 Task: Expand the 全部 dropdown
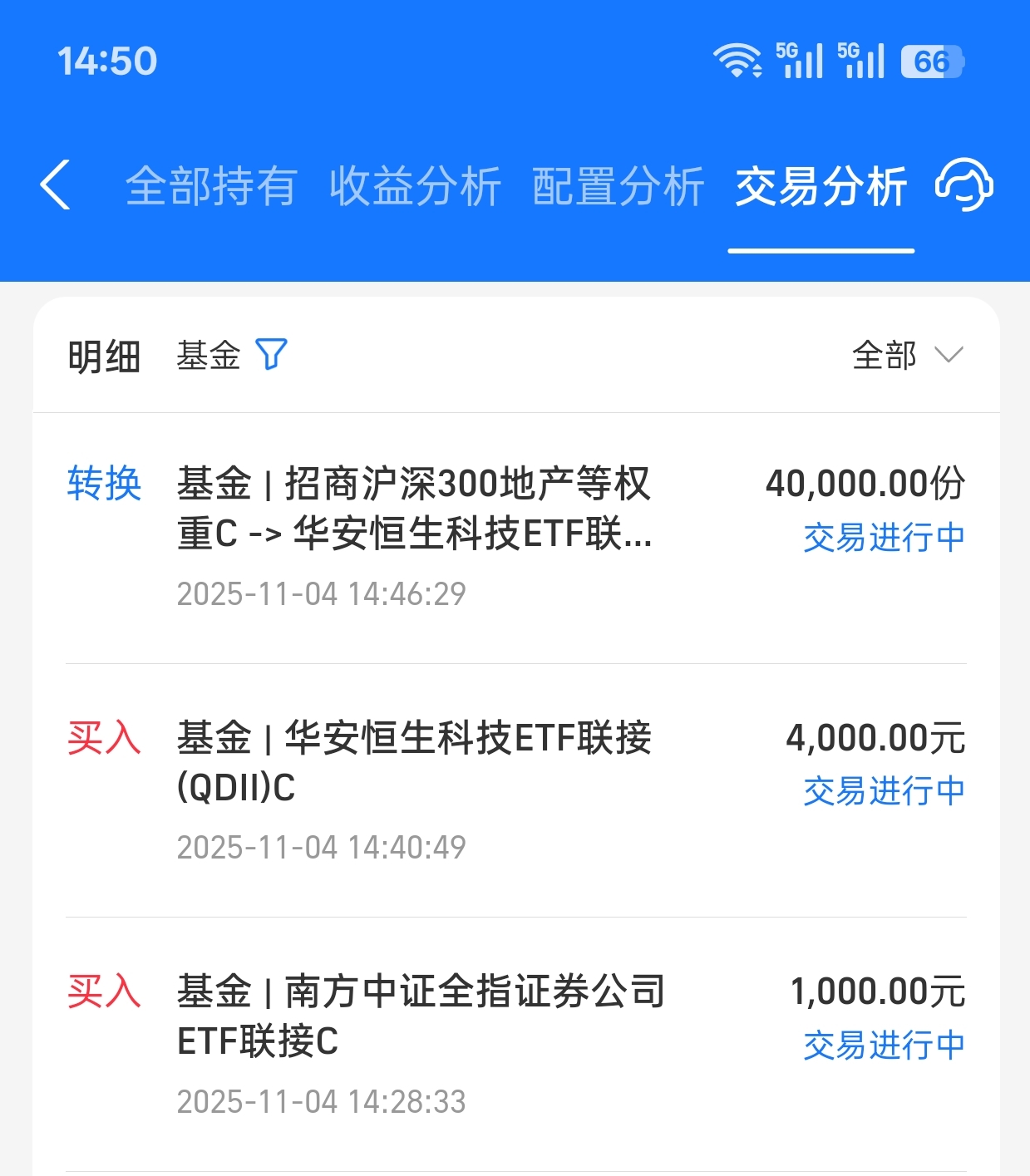pos(907,356)
